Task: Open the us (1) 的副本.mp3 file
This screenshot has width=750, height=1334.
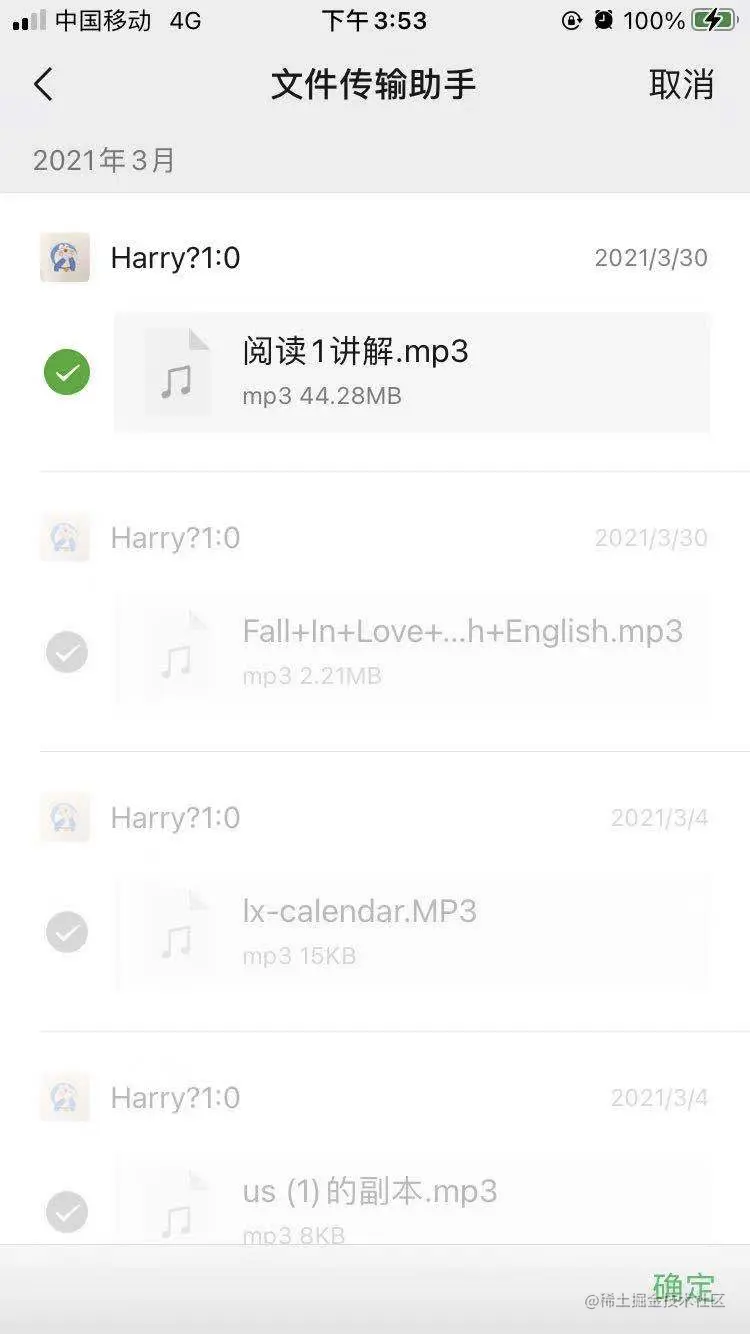Action: (411, 1203)
